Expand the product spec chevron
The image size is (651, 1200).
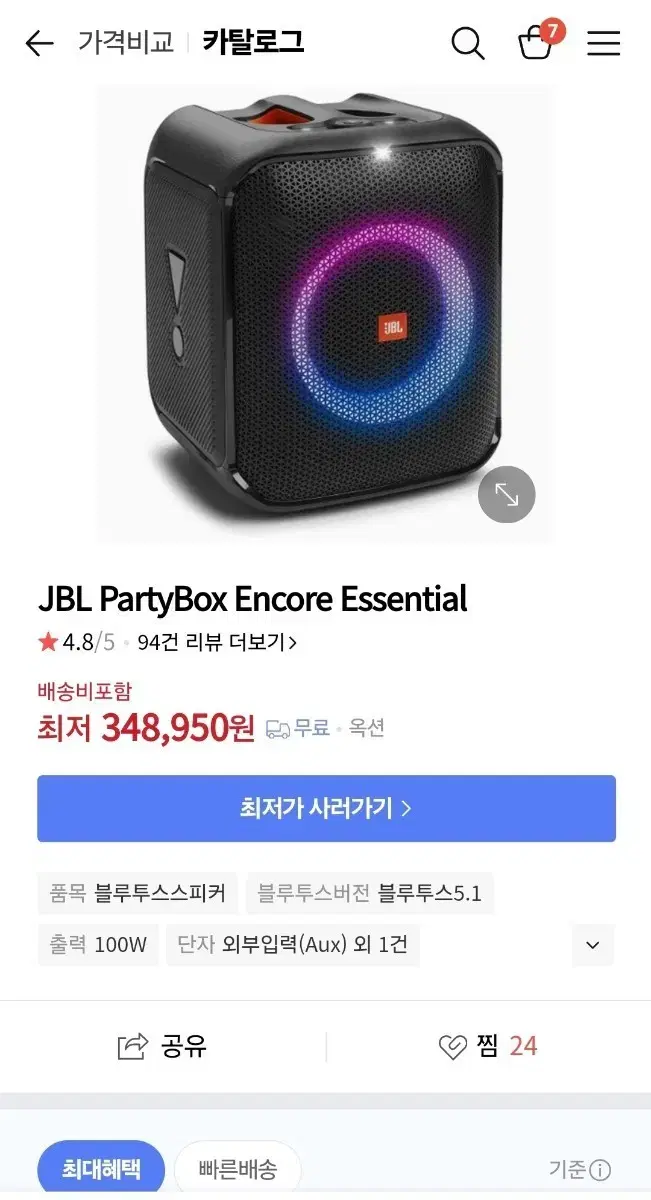pyautogui.click(x=592, y=945)
